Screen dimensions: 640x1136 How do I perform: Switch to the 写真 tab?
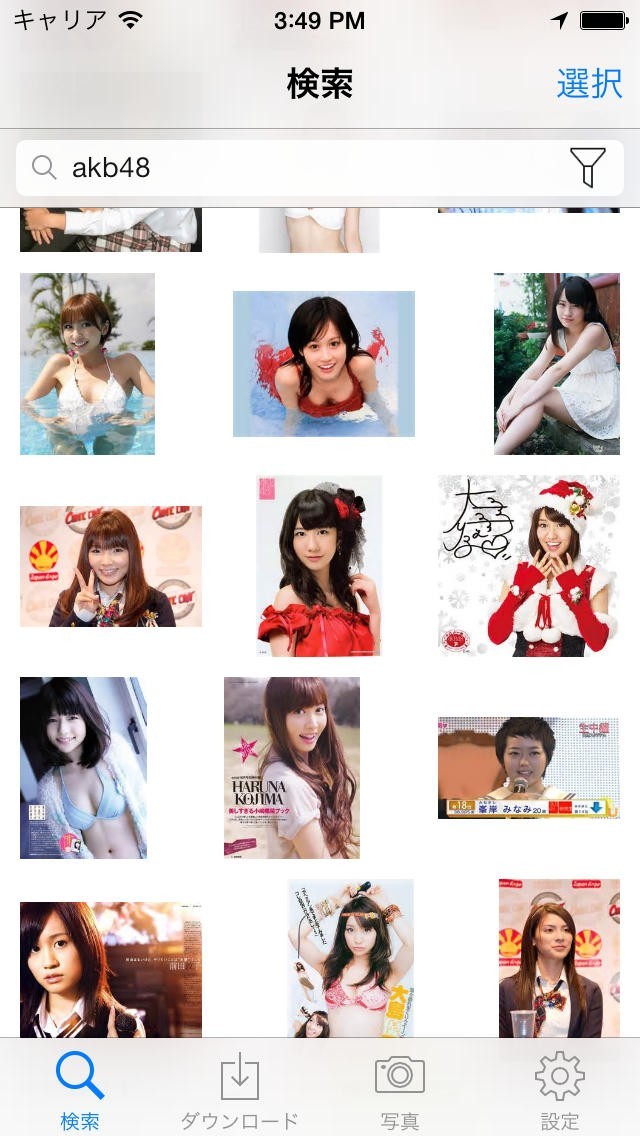pyautogui.click(x=399, y=1092)
